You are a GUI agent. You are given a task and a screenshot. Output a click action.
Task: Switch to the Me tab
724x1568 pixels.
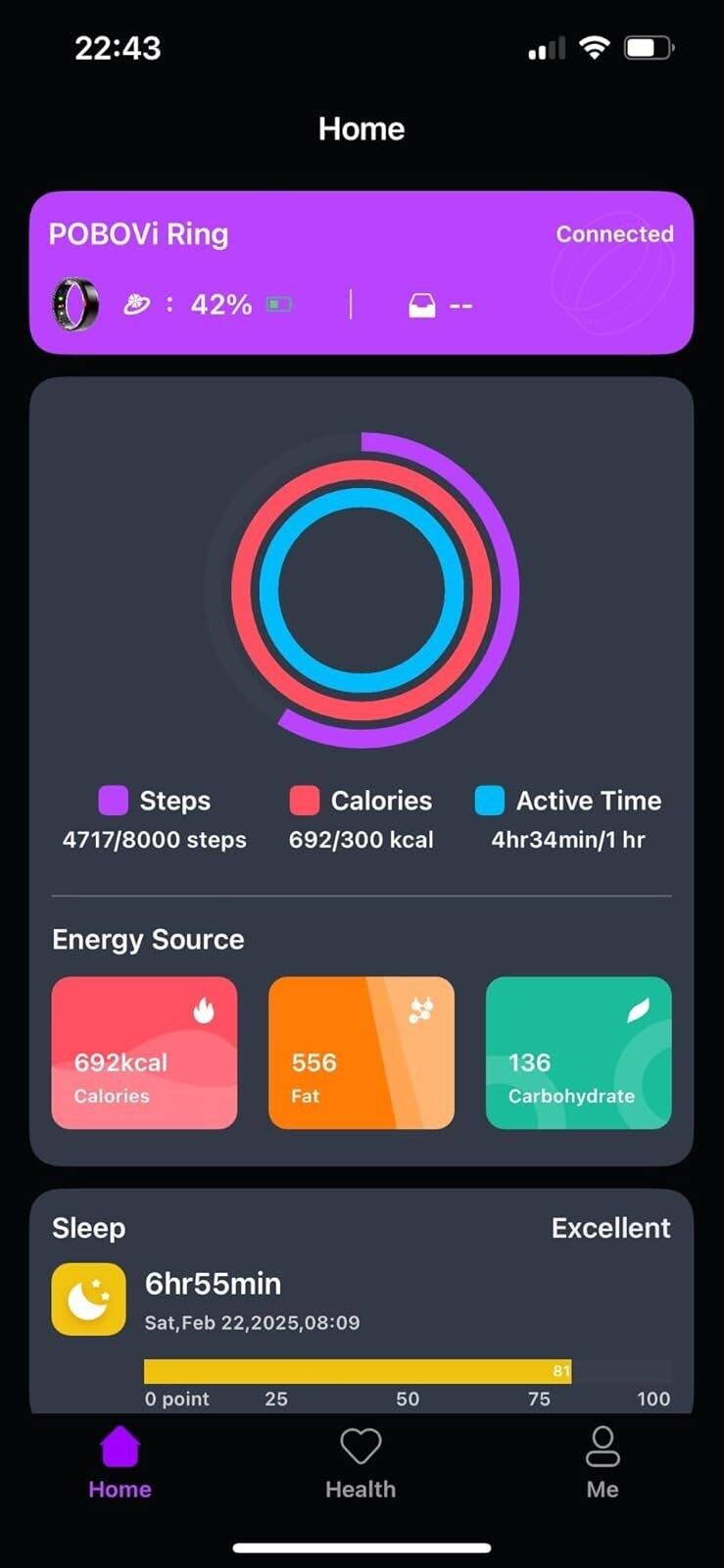[602, 1464]
